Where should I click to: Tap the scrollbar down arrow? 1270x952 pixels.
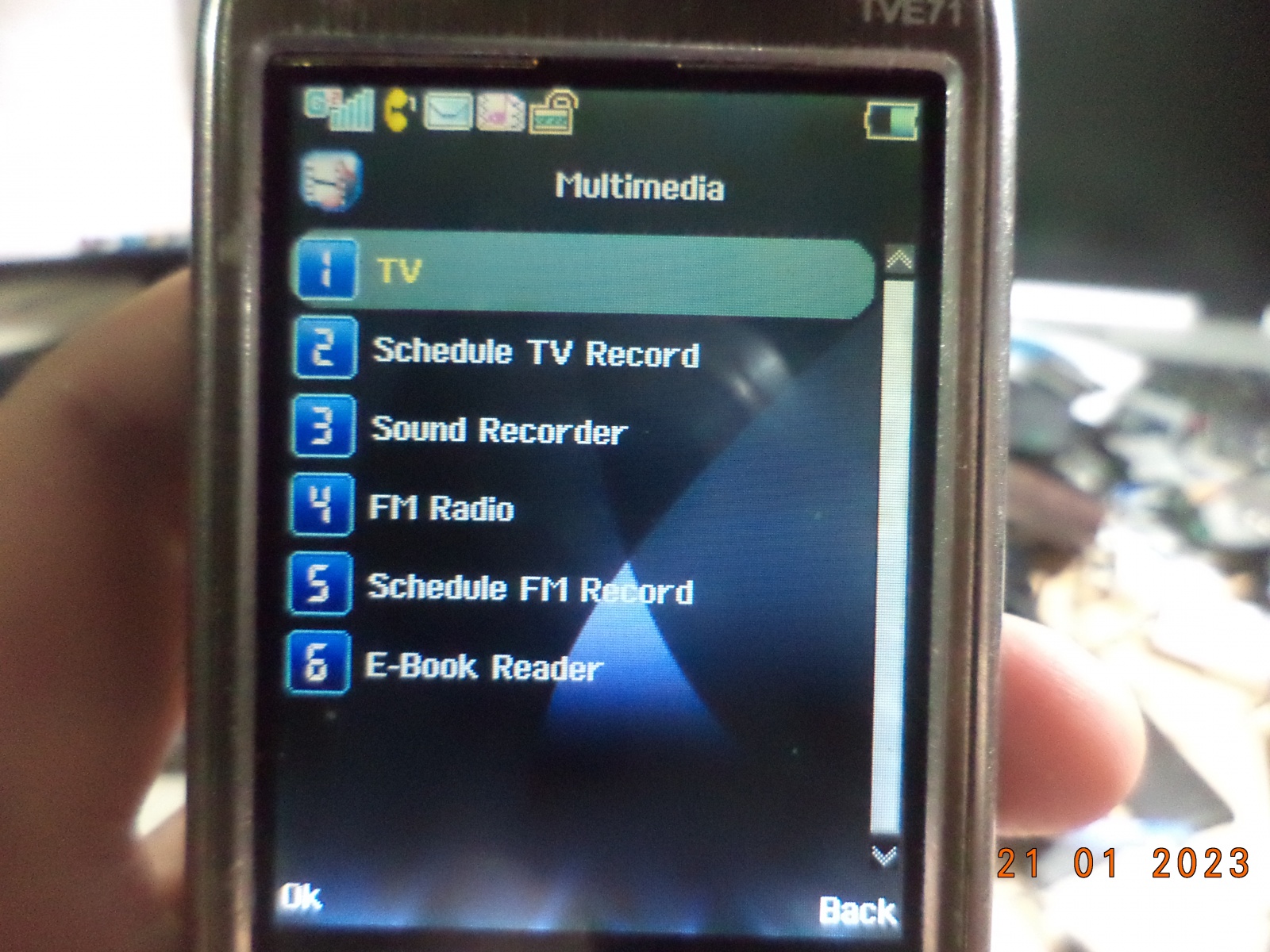[884, 855]
